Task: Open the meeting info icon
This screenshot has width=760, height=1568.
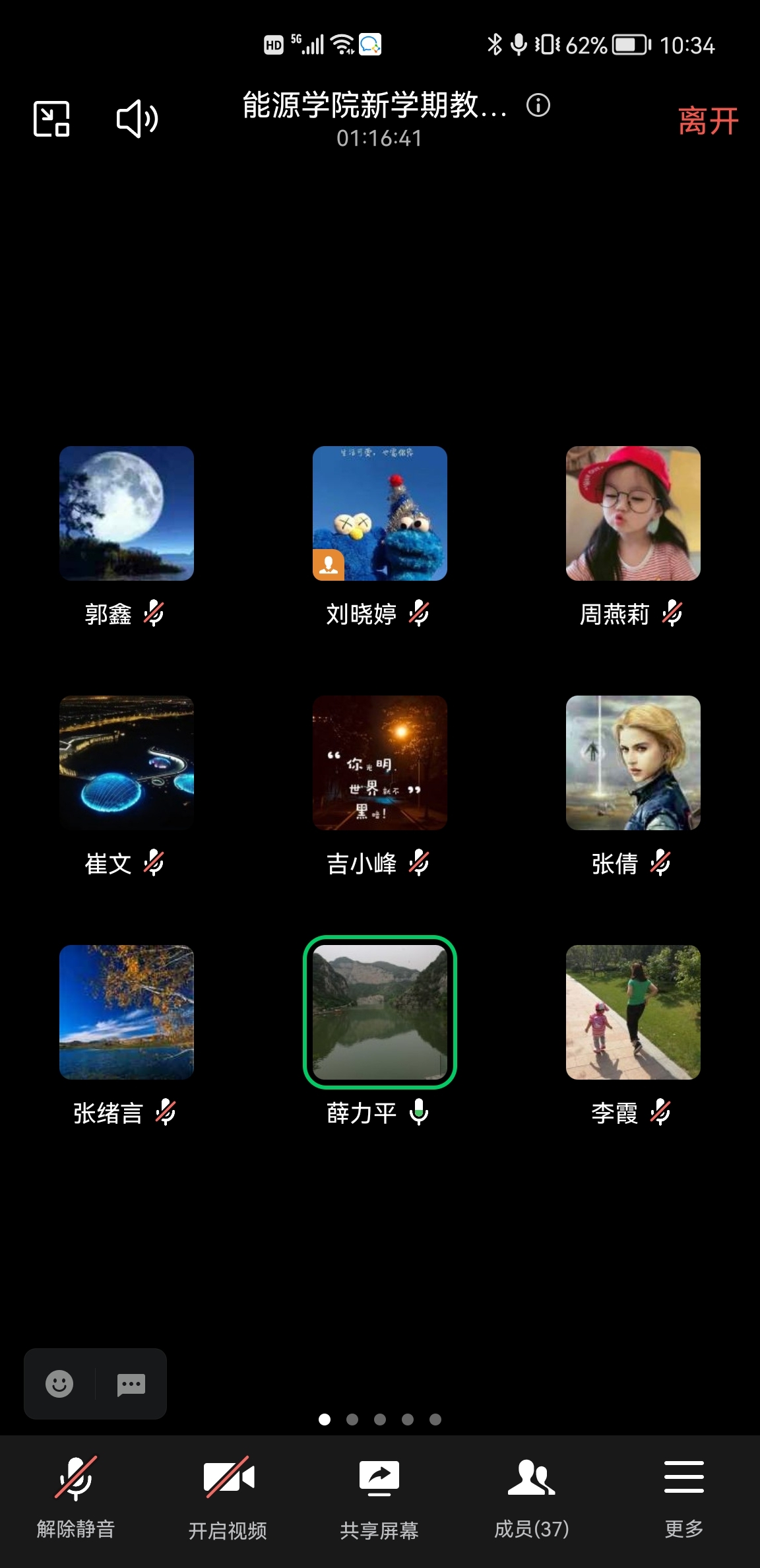Action: tap(538, 105)
